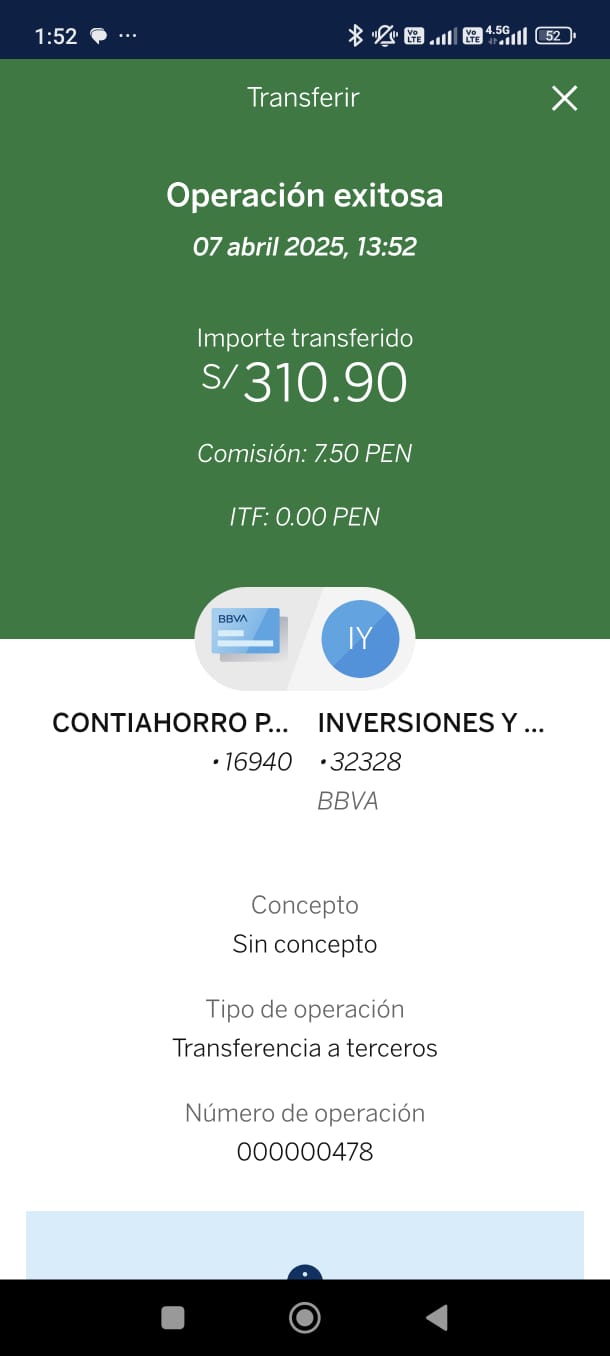Go to the home screen

pos(305,1318)
